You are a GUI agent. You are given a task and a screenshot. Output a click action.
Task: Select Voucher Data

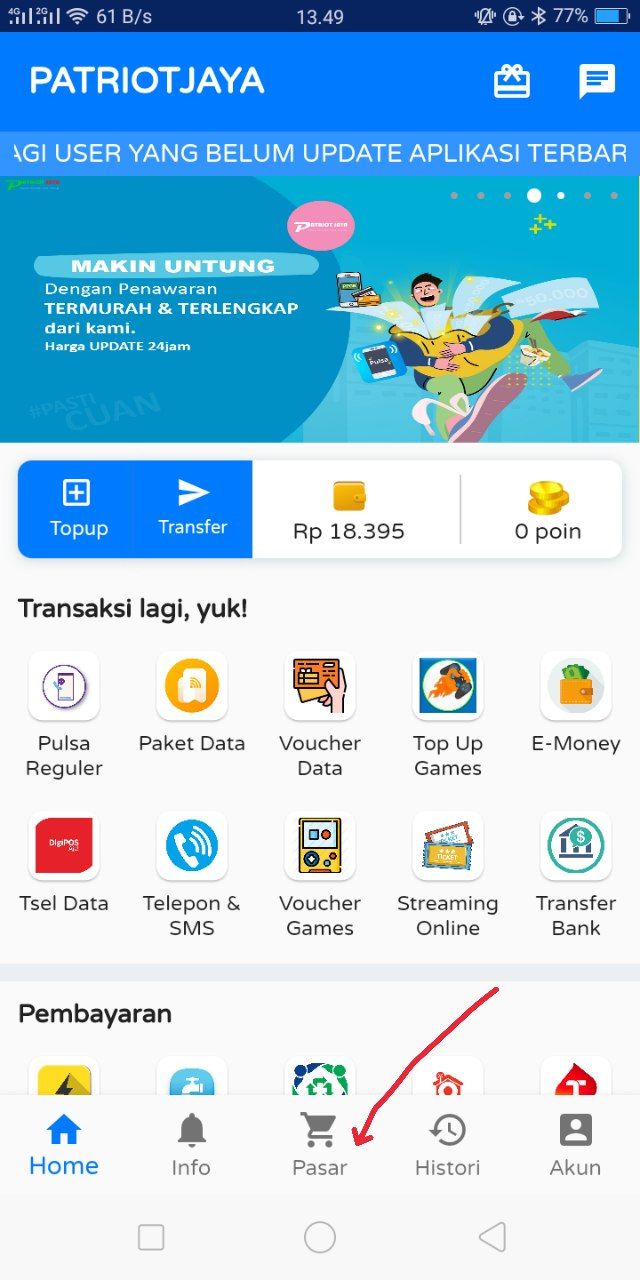(320, 713)
